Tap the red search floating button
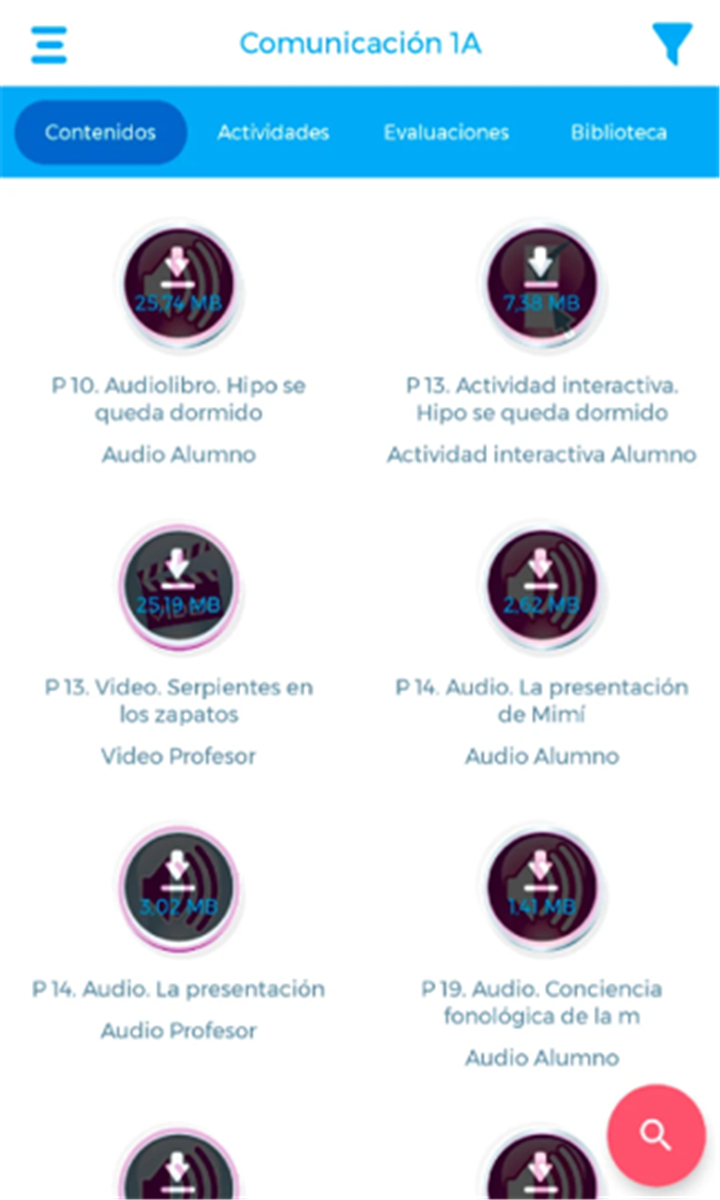The height and width of the screenshot is (1200, 720). (656, 1135)
